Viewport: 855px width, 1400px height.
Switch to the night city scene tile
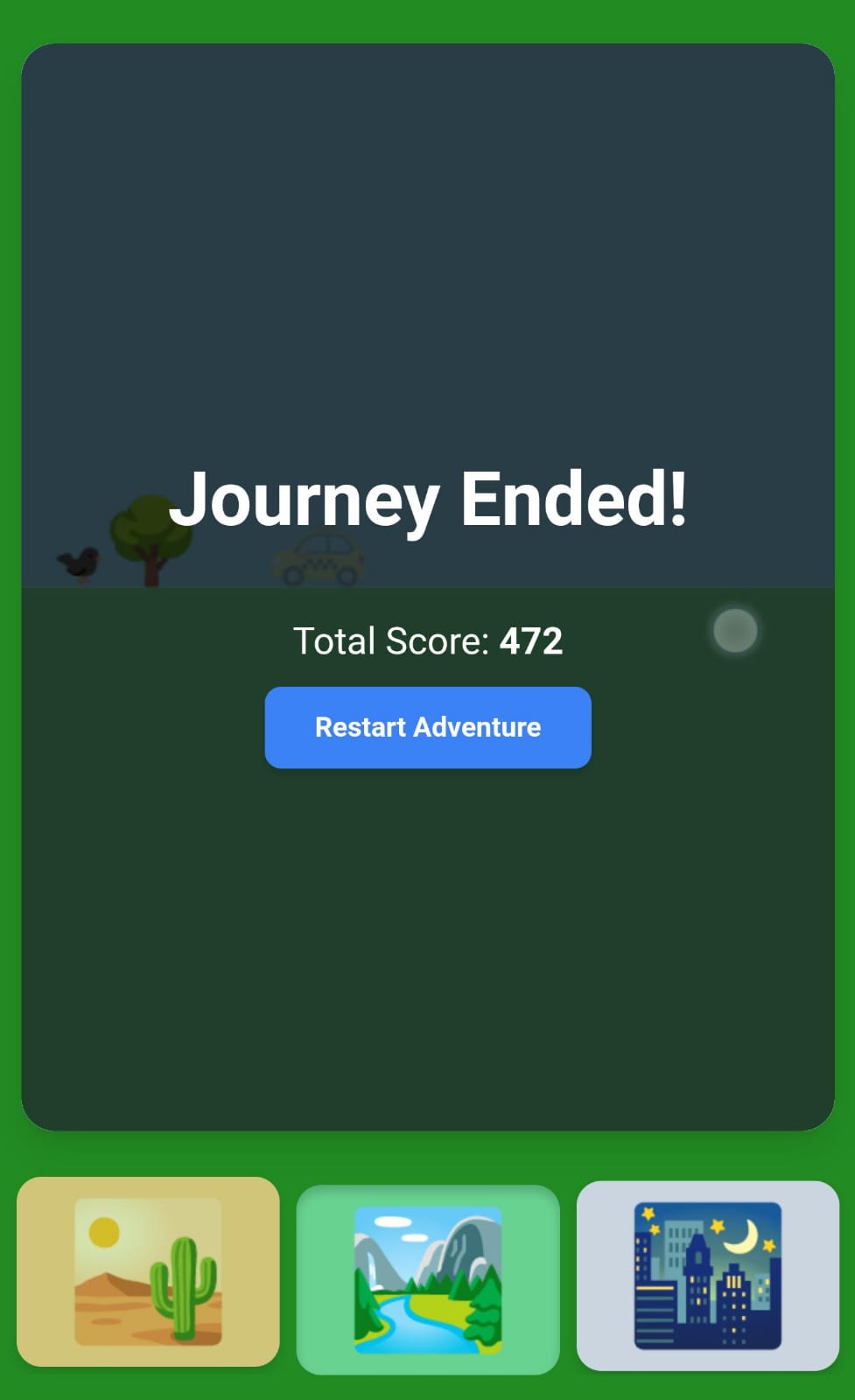[x=707, y=1275]
